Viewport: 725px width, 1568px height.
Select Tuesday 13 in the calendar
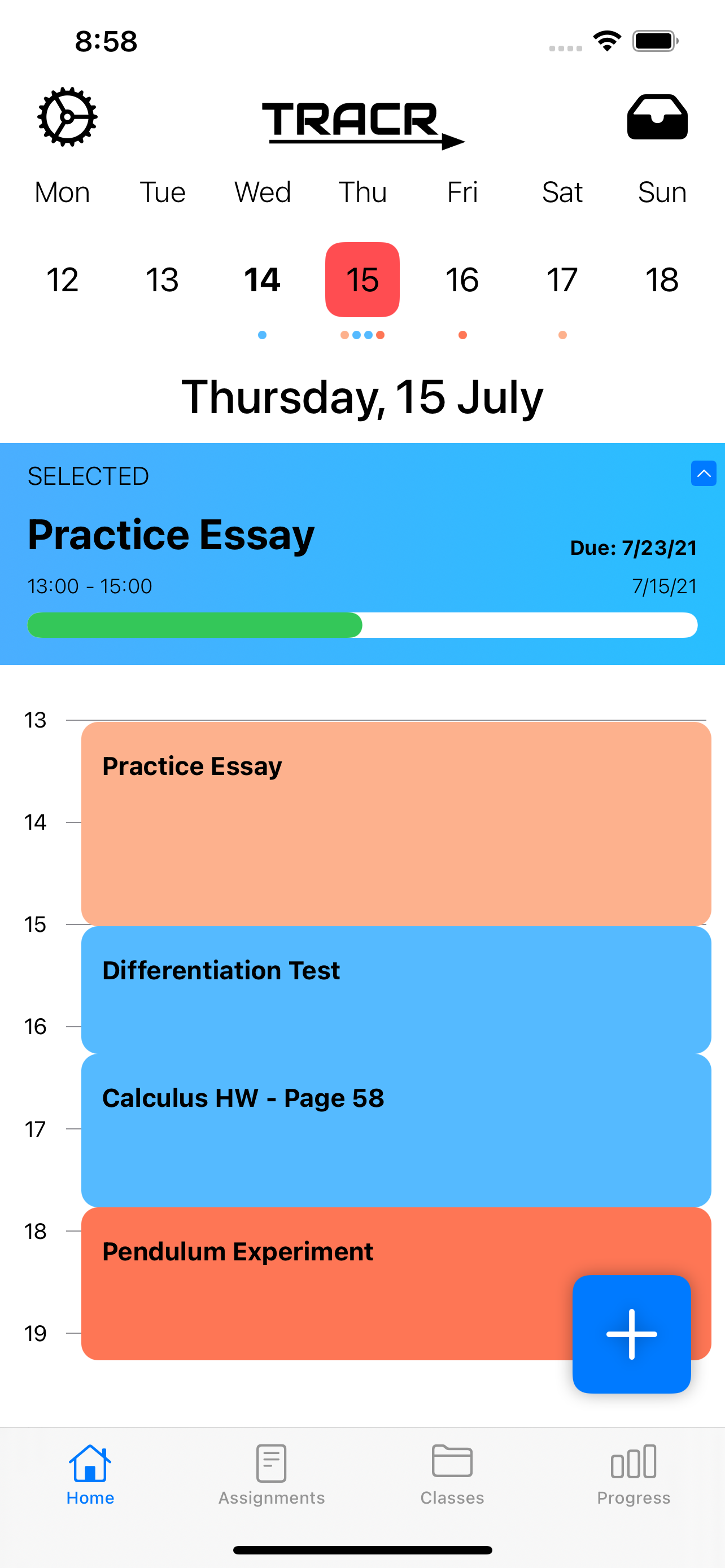point(162,280)
